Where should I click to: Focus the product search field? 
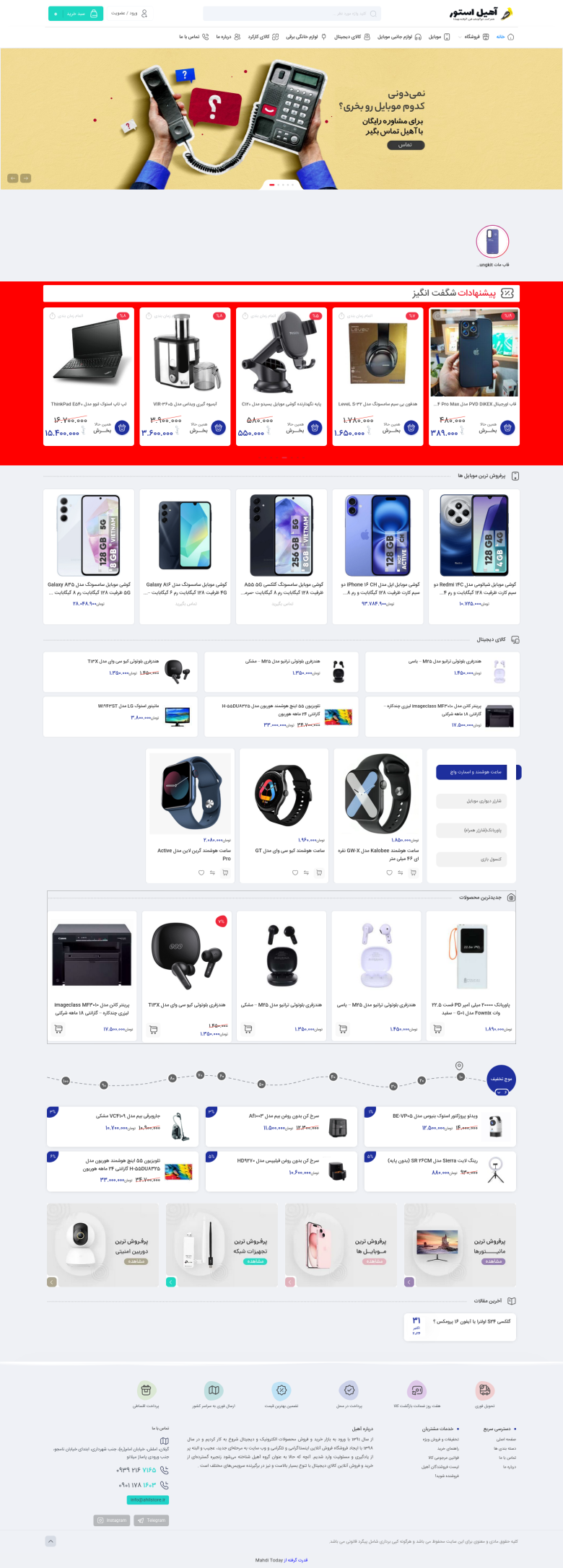click(292, 14)
